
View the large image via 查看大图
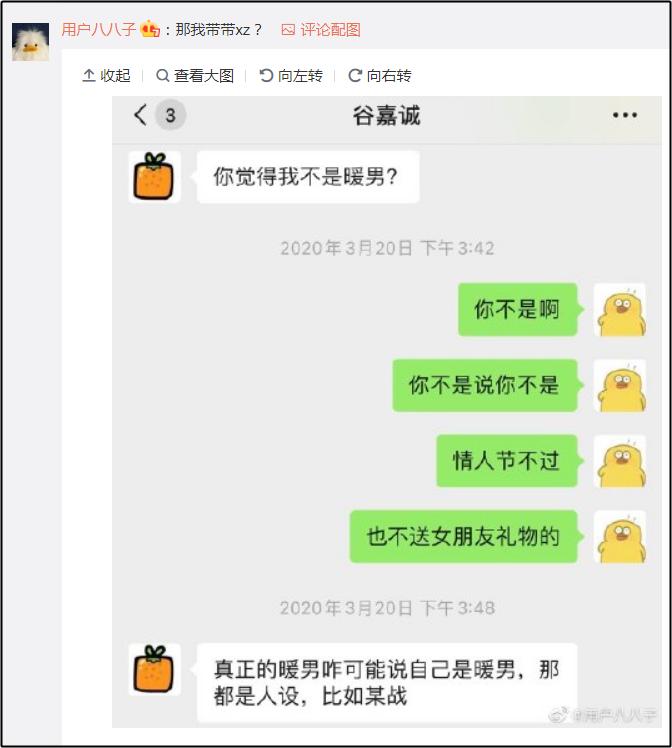pos(195,76)
